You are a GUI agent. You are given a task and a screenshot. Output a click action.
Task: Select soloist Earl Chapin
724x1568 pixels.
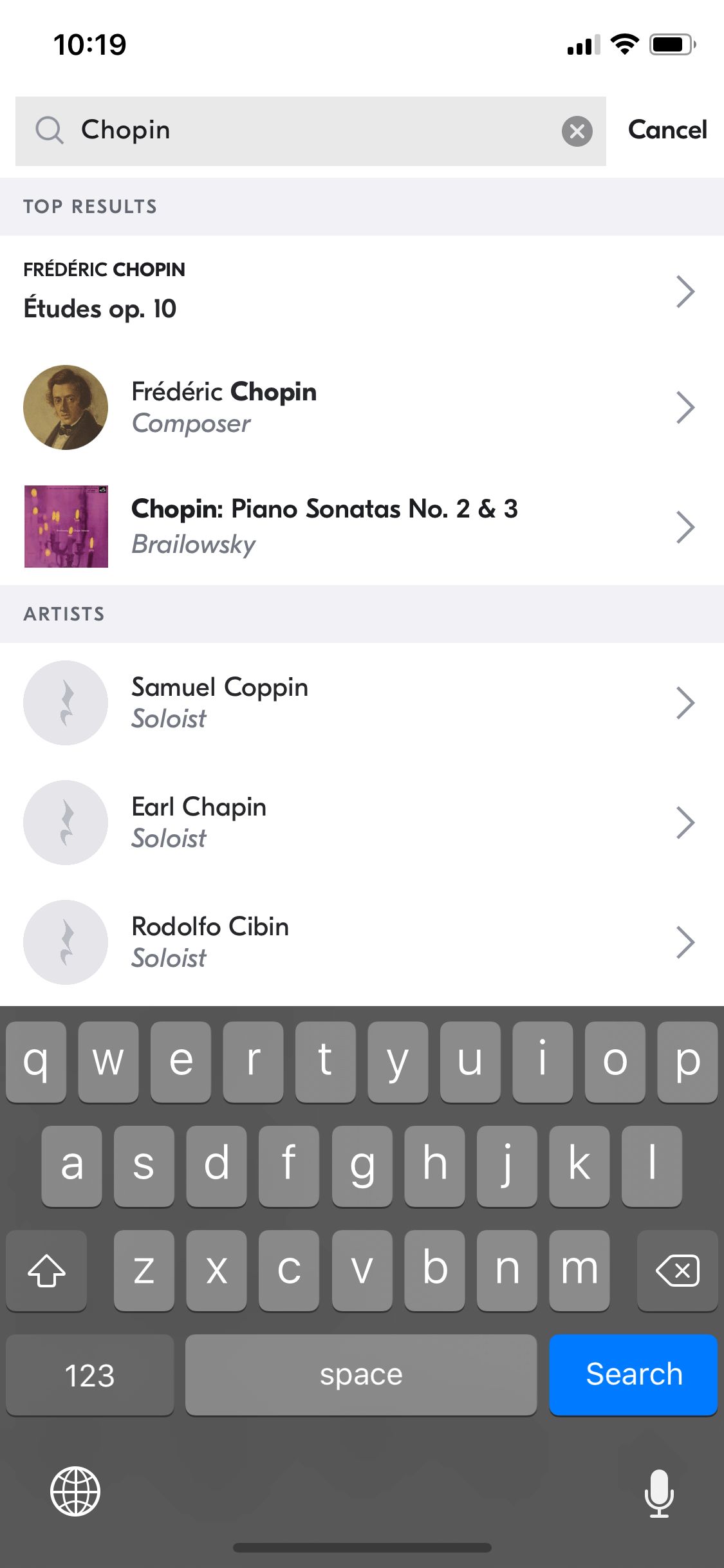(x=362, y=823)
